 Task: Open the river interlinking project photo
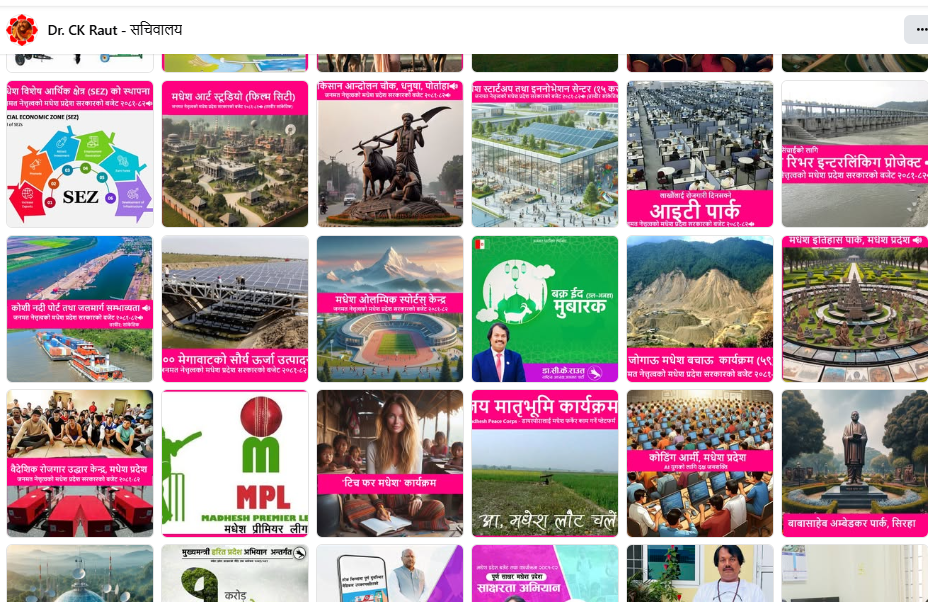pyautogui.click(x=855, y=154)
